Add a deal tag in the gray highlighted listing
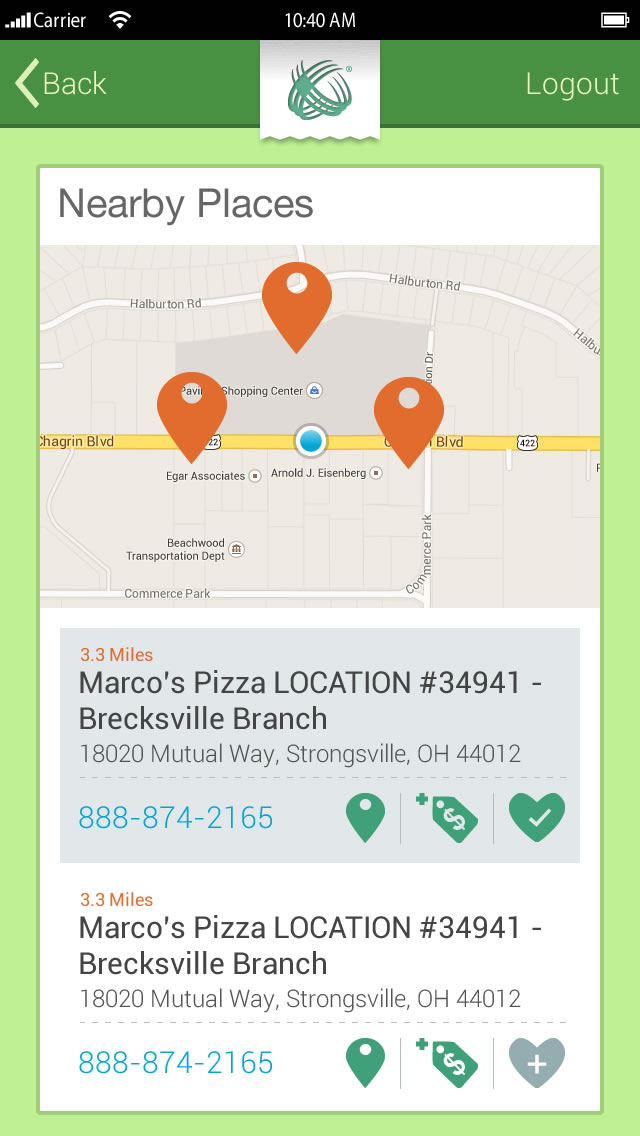The image size is (640, 1136). (x=446, y=818)
